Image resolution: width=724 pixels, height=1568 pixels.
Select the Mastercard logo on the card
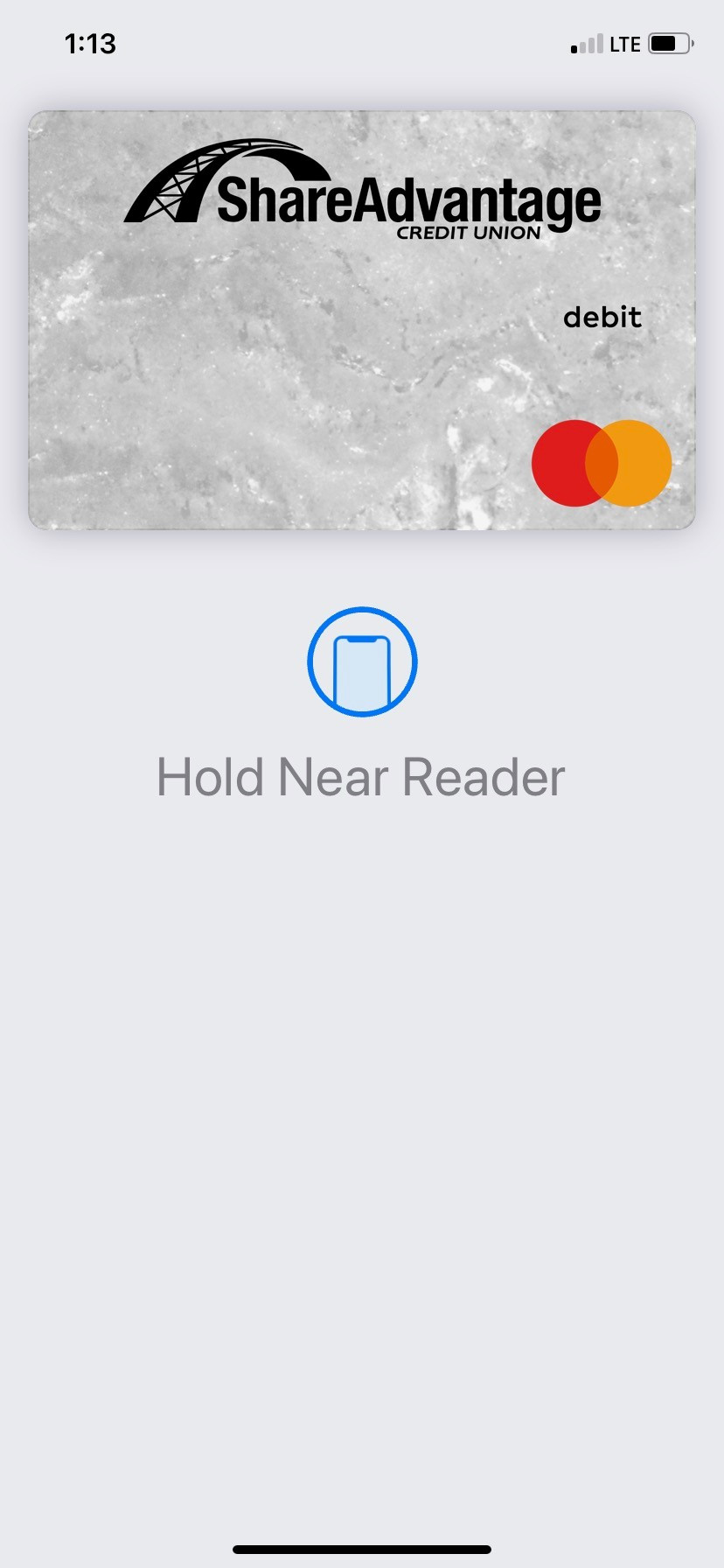point(603,462)
